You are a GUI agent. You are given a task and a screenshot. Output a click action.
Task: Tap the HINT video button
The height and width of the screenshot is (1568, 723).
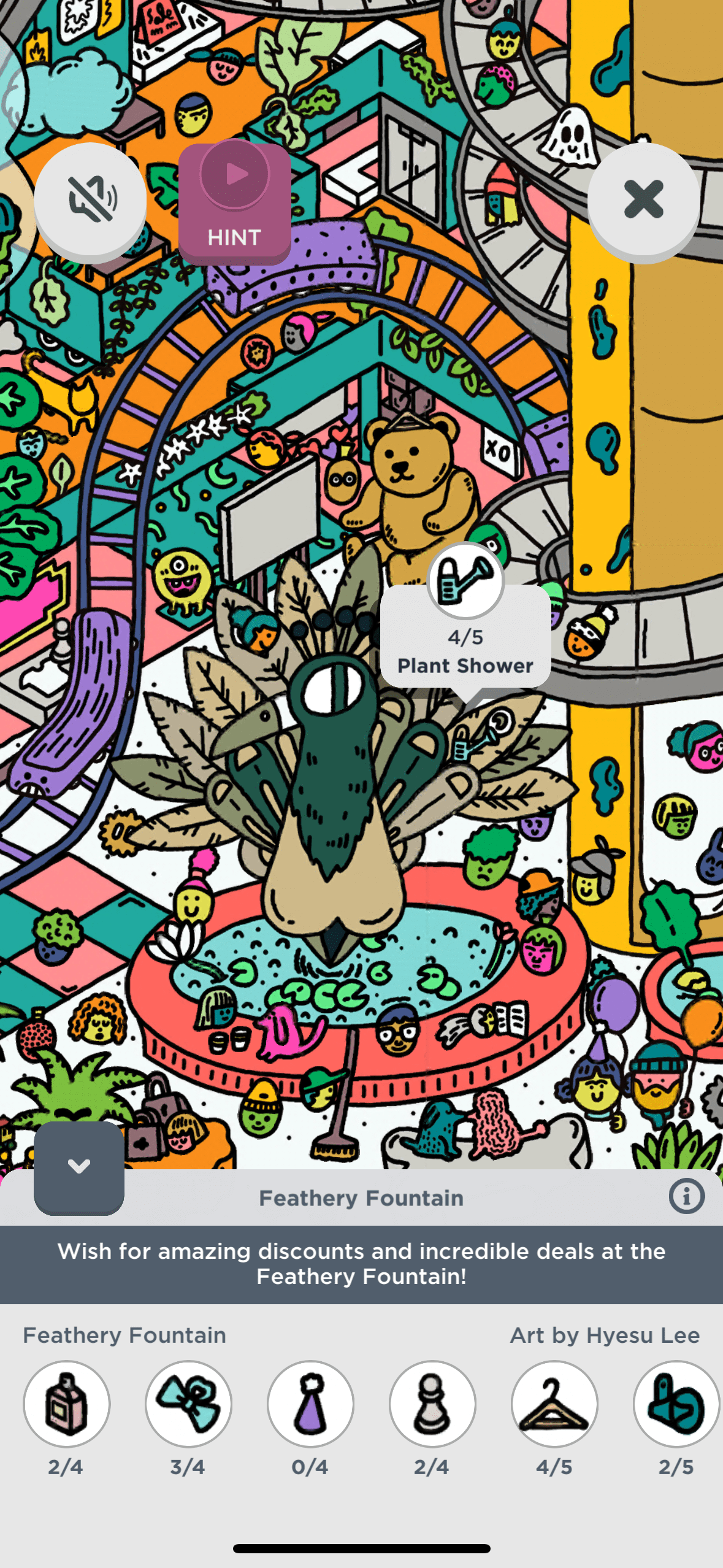tap(234, 202)
